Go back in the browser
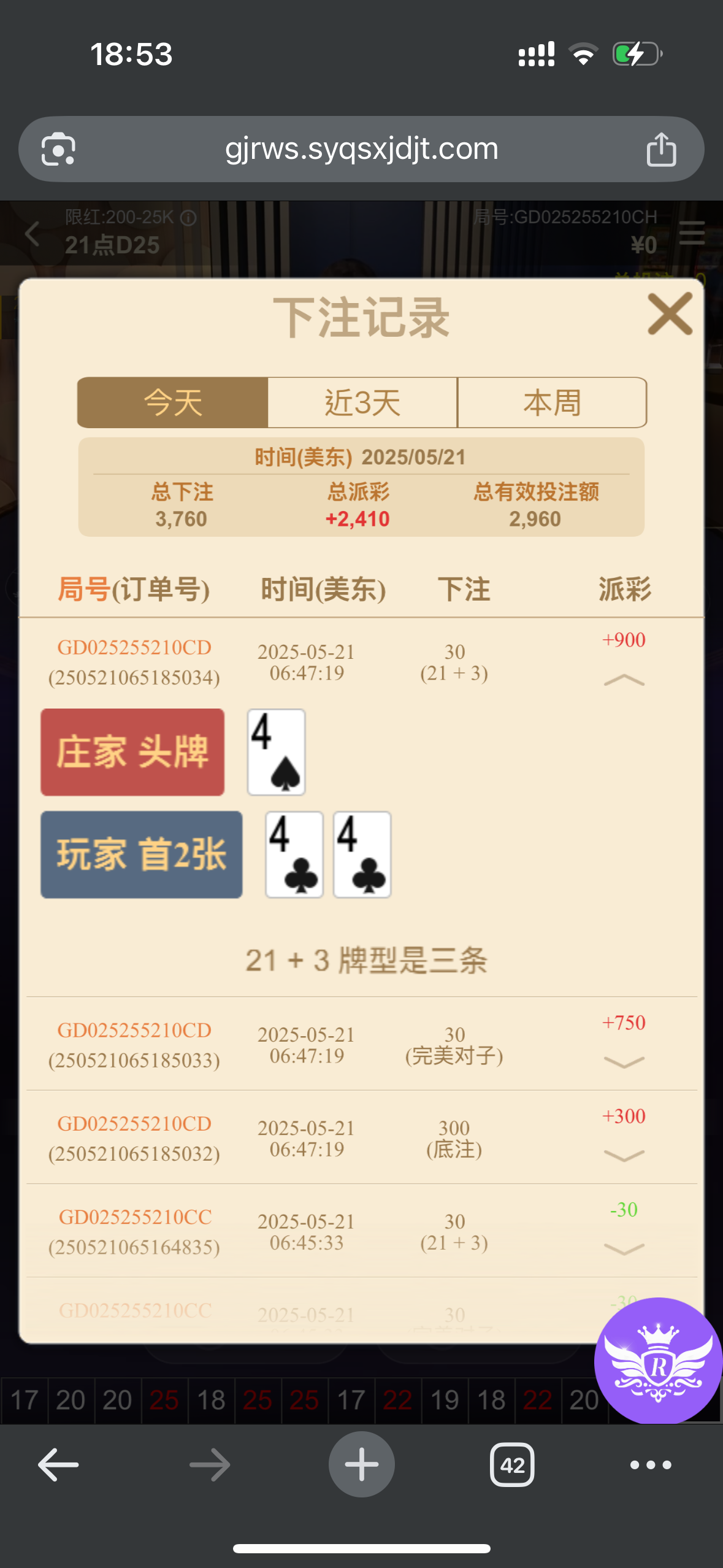 (58, 1464)
